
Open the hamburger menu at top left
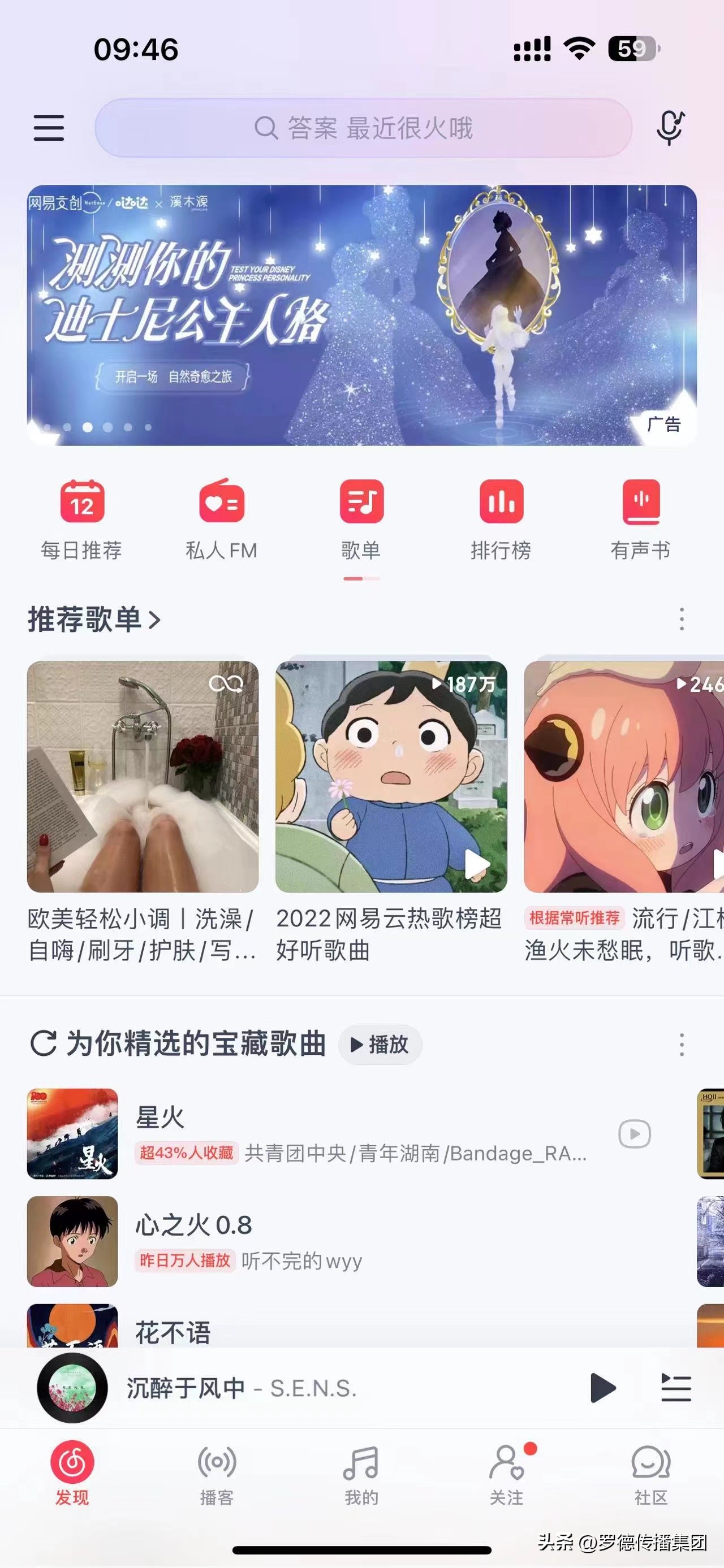point(49,128)
